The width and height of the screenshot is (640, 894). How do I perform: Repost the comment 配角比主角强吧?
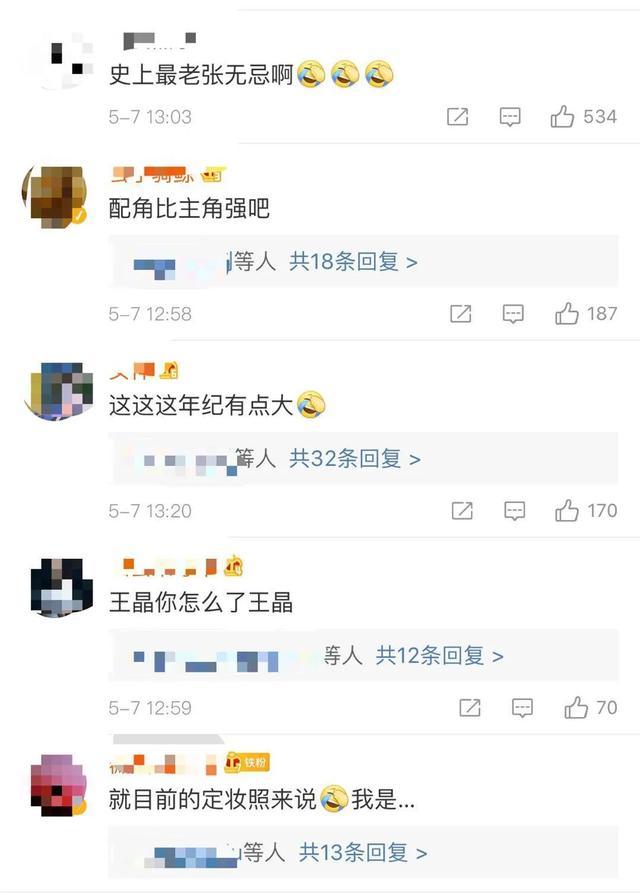(460, 314)
